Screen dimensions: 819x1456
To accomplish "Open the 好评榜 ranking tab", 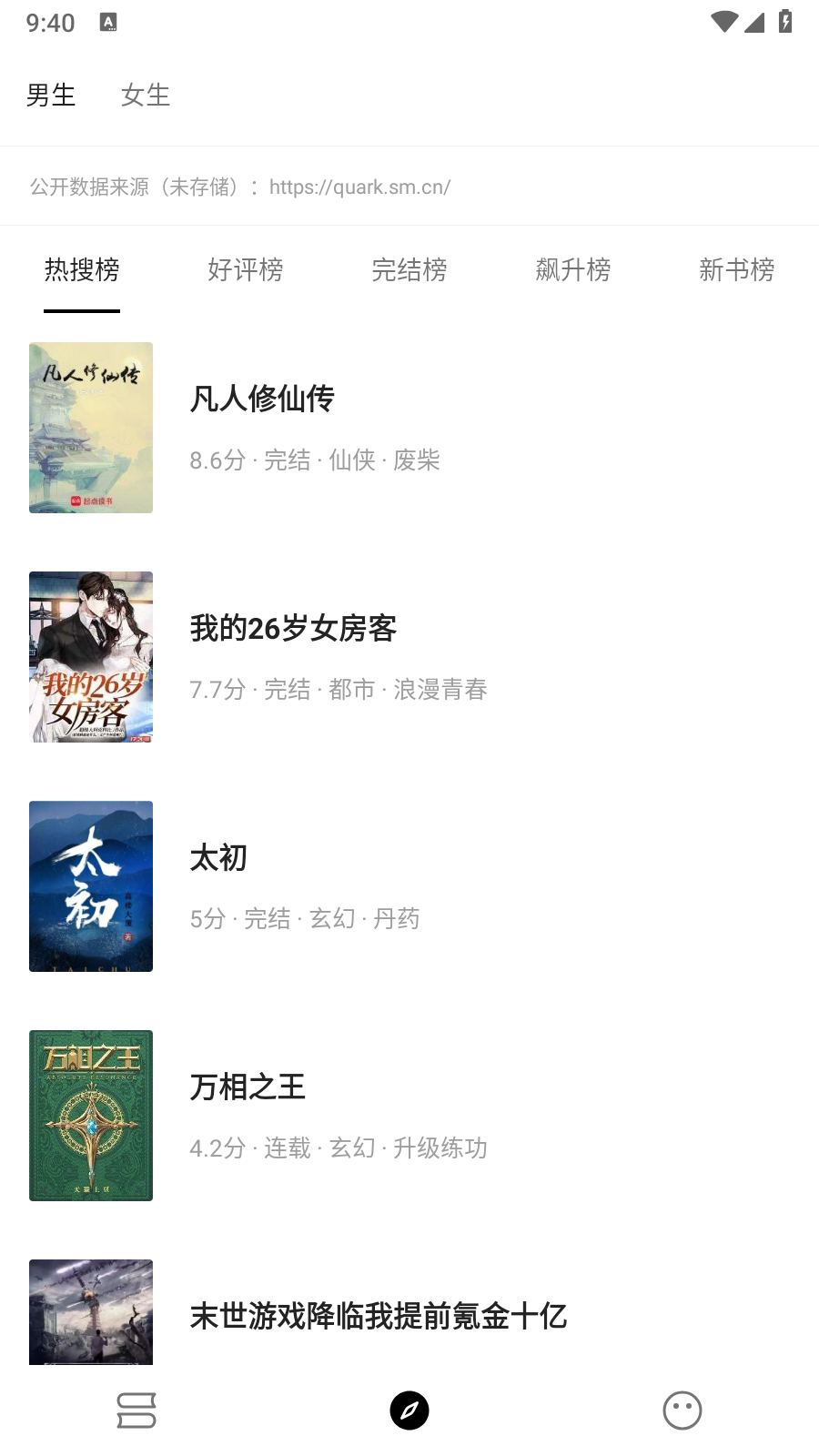I will click(246, 269).
